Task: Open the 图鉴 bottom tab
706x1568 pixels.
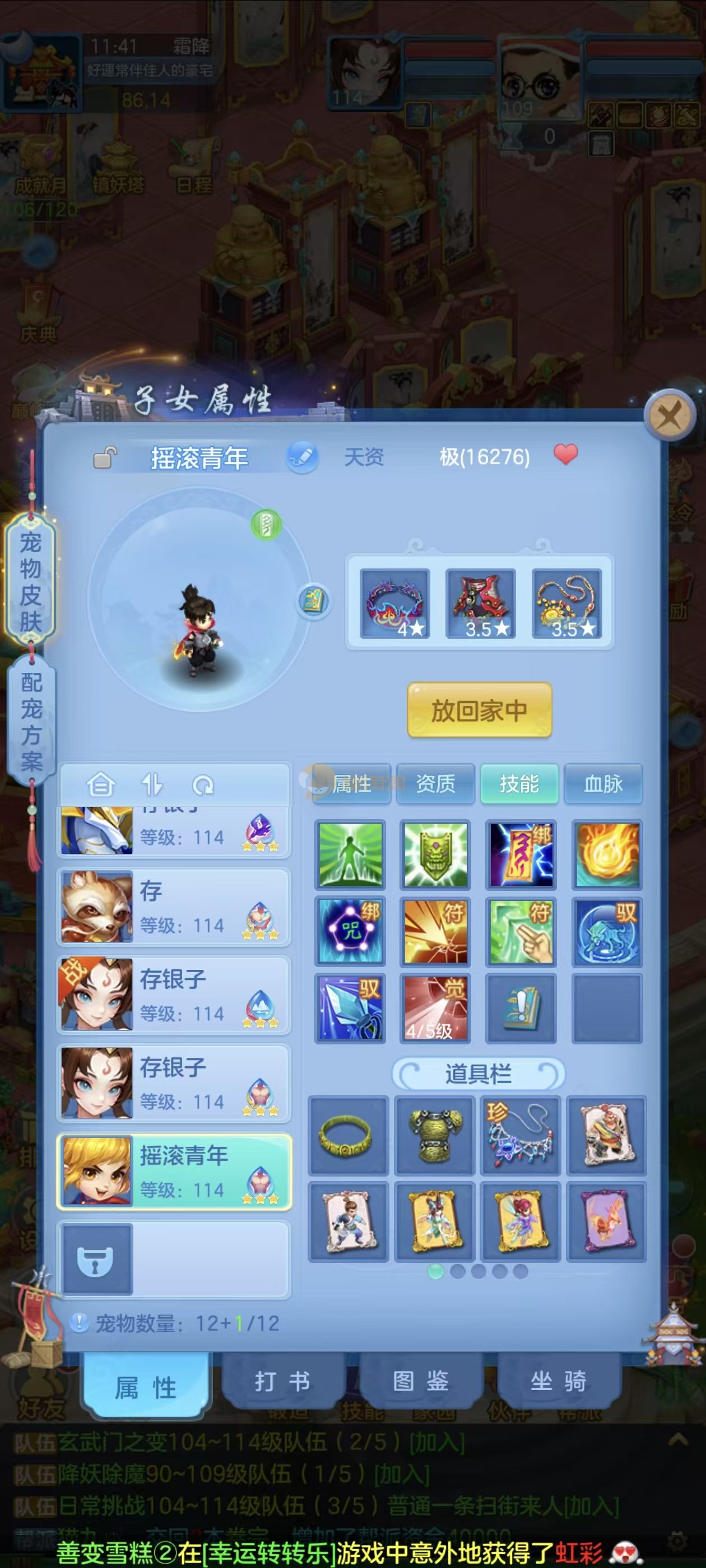Action: (420, 1382)
